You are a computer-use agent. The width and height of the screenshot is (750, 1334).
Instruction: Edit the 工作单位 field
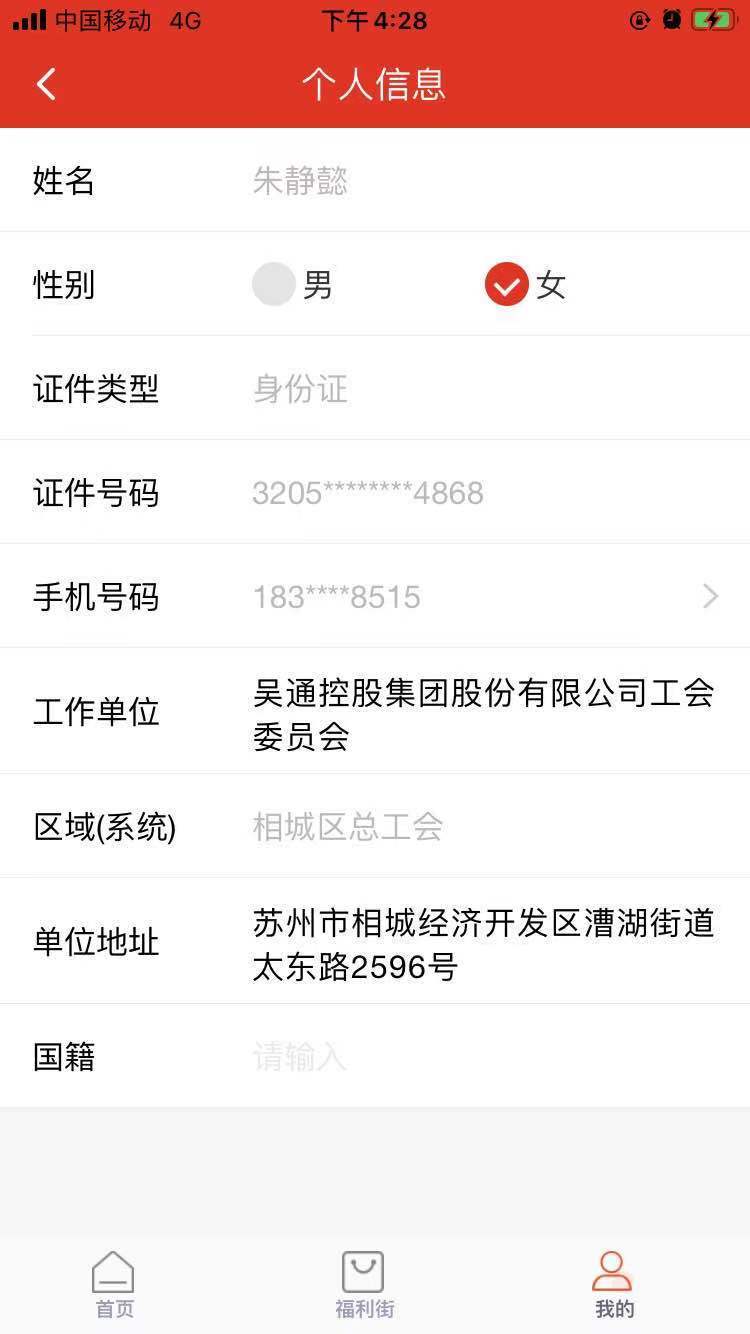pos(484,714)
